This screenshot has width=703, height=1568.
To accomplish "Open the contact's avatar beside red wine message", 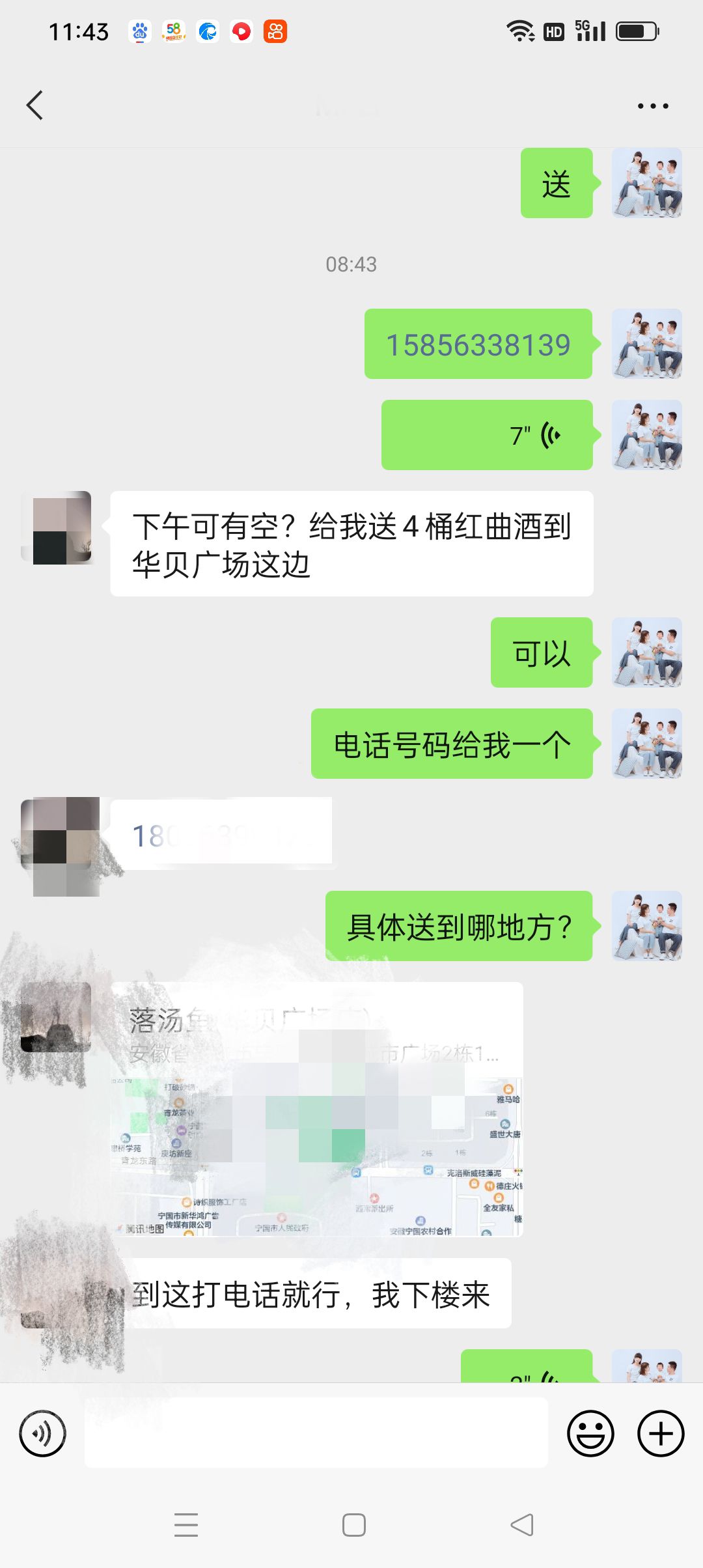I will (57, 527).
